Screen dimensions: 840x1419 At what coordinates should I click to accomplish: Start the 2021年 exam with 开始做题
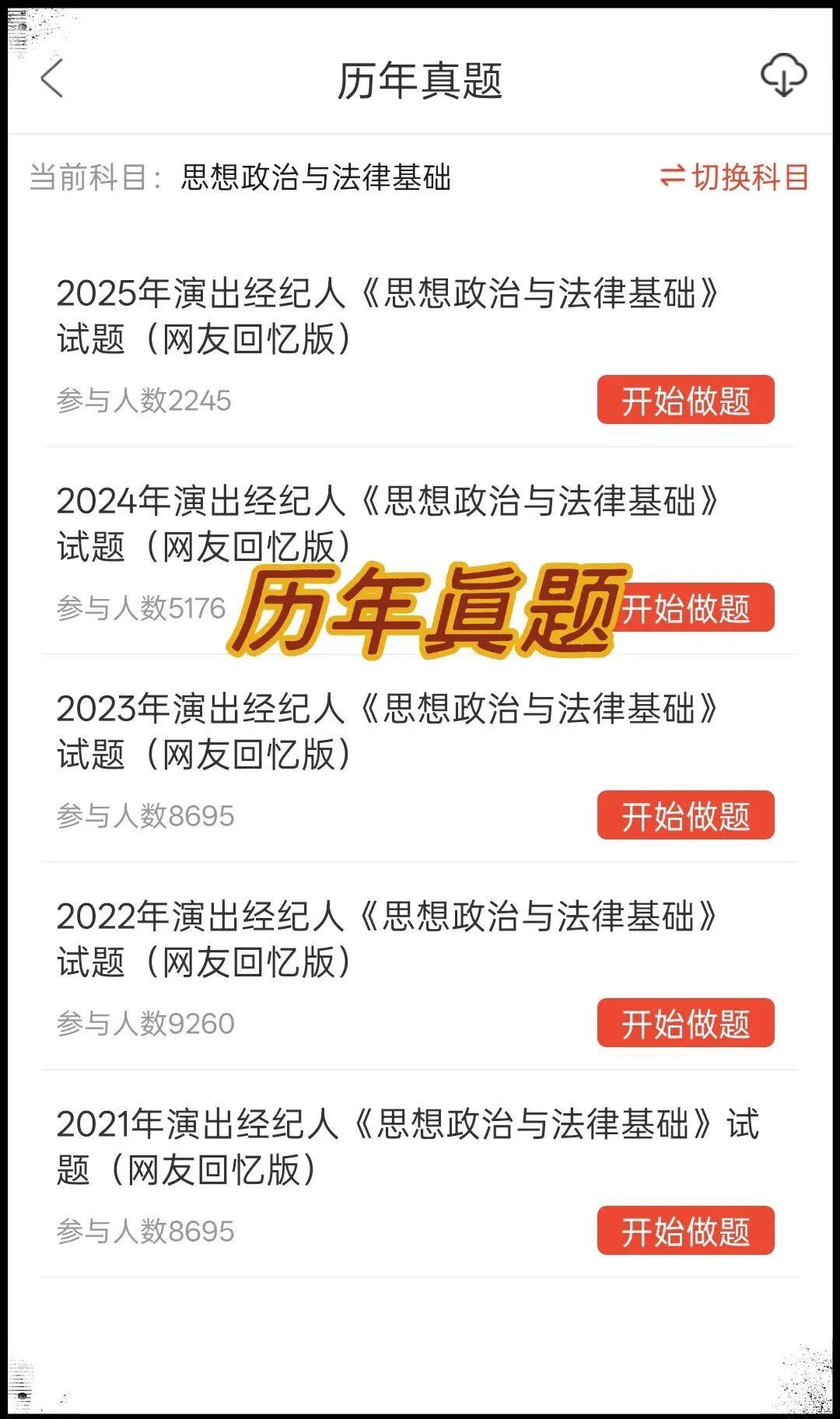[685, 1231]
